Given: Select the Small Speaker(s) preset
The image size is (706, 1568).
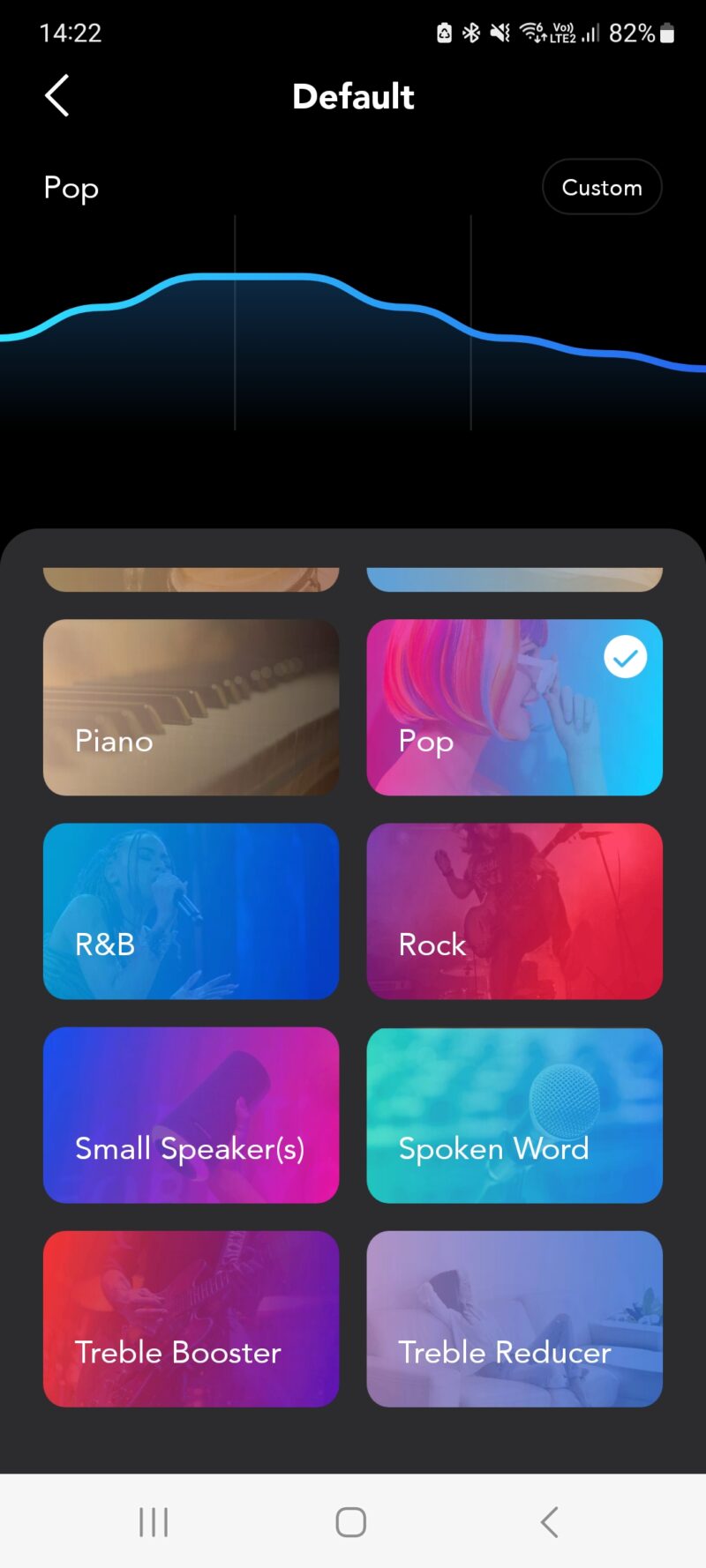Looking at the screenshot, I should click(x=191, y=1115).
